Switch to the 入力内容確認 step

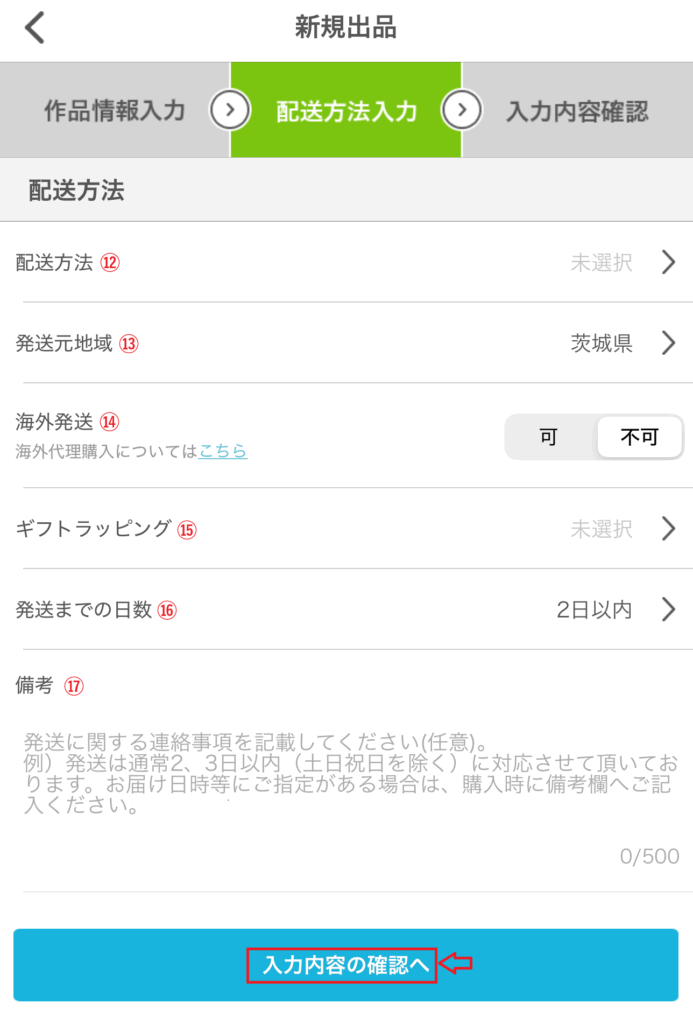point(577,111)
